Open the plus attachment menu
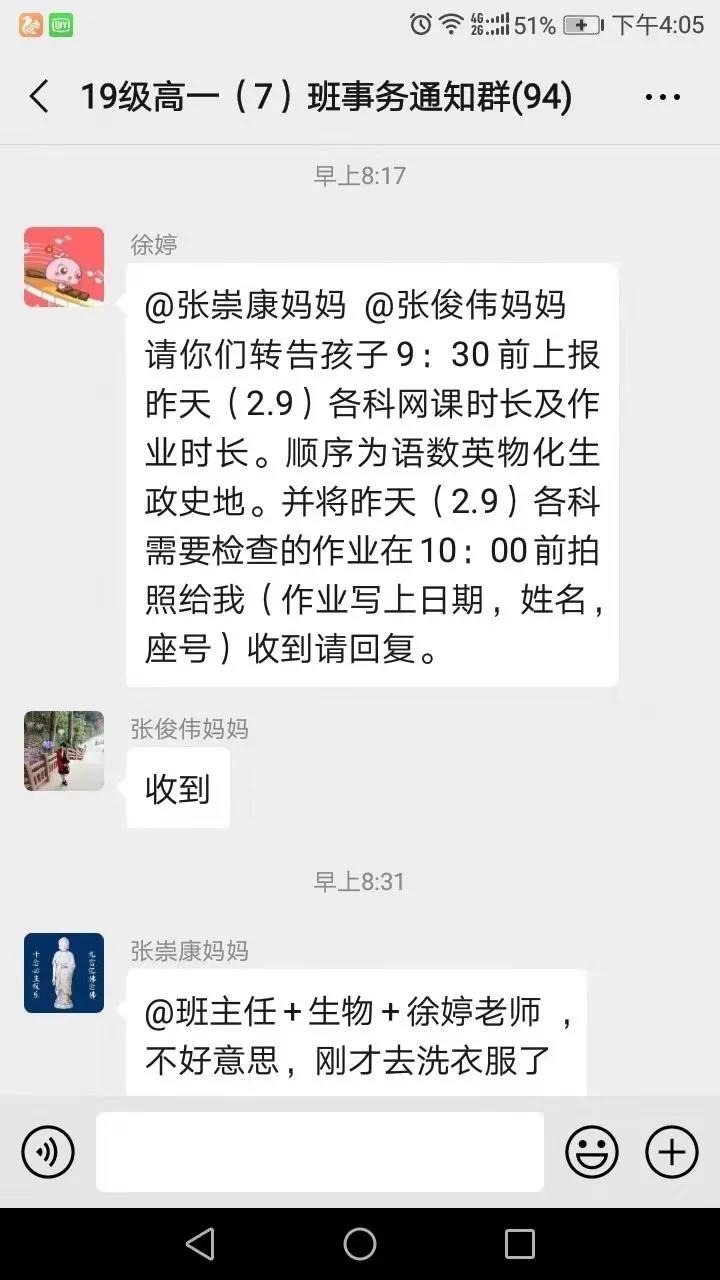 [x=672, y=1152]
